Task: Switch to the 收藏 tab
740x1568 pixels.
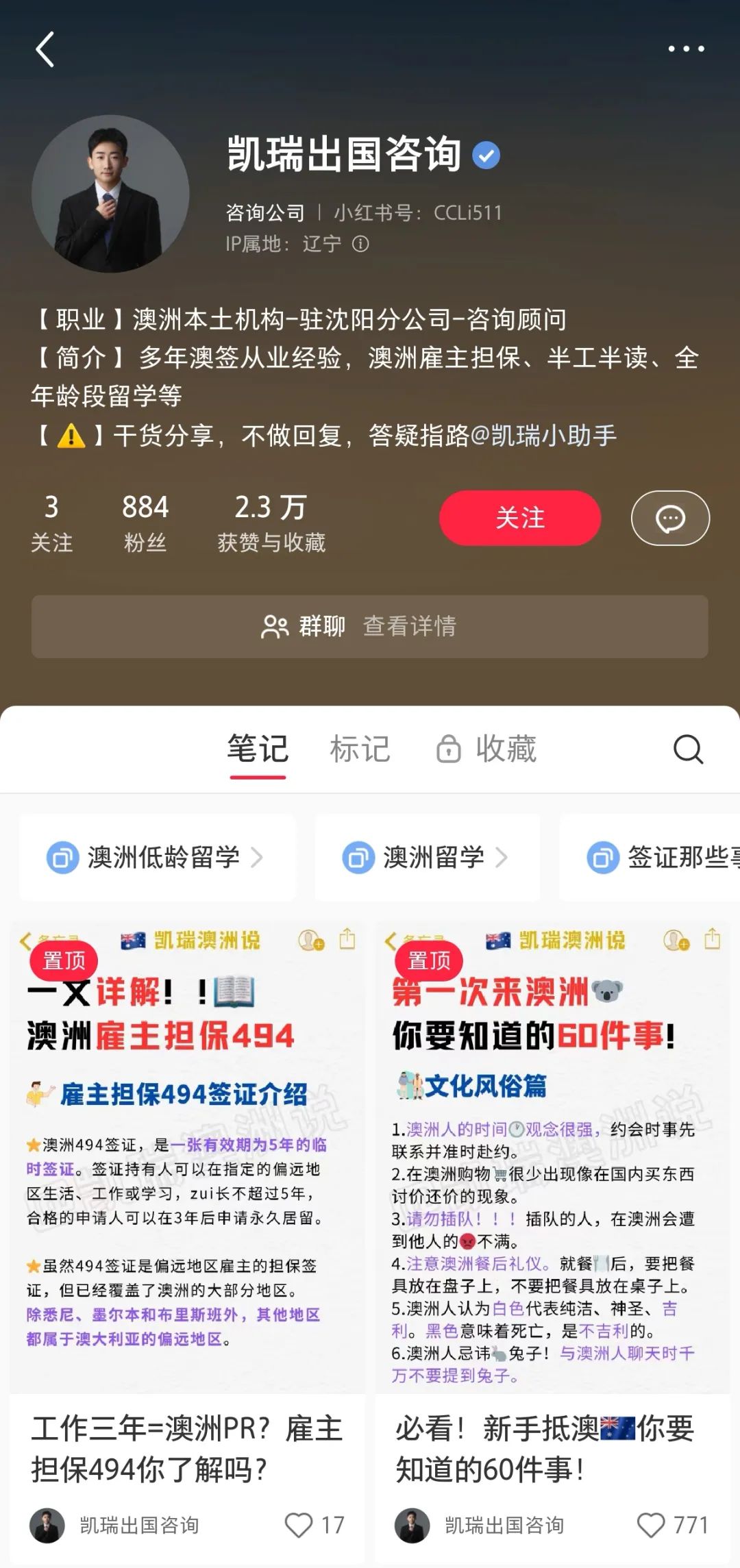Action: 487,749
